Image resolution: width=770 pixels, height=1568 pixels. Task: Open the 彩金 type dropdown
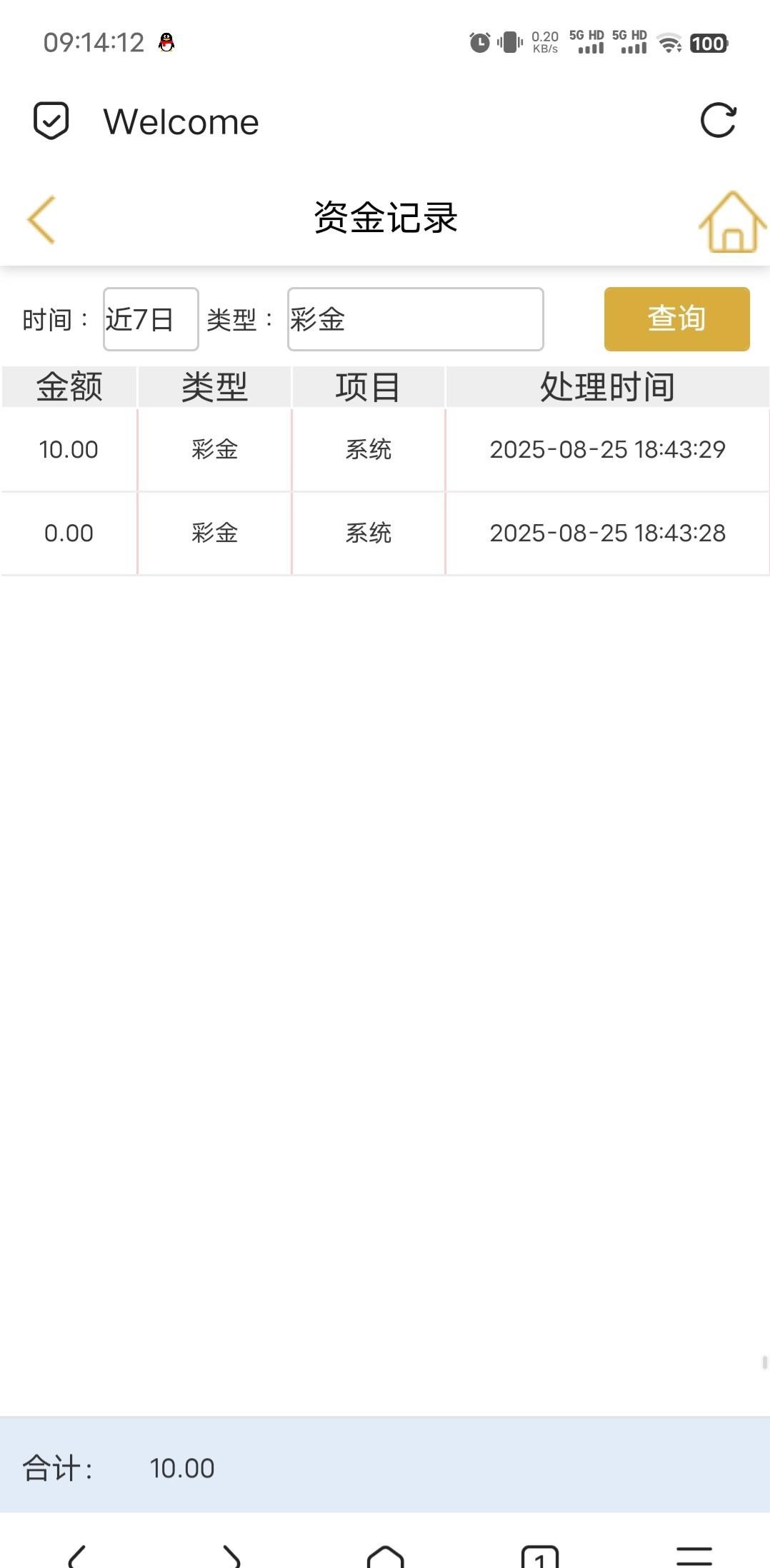click(x=415, y=319)
